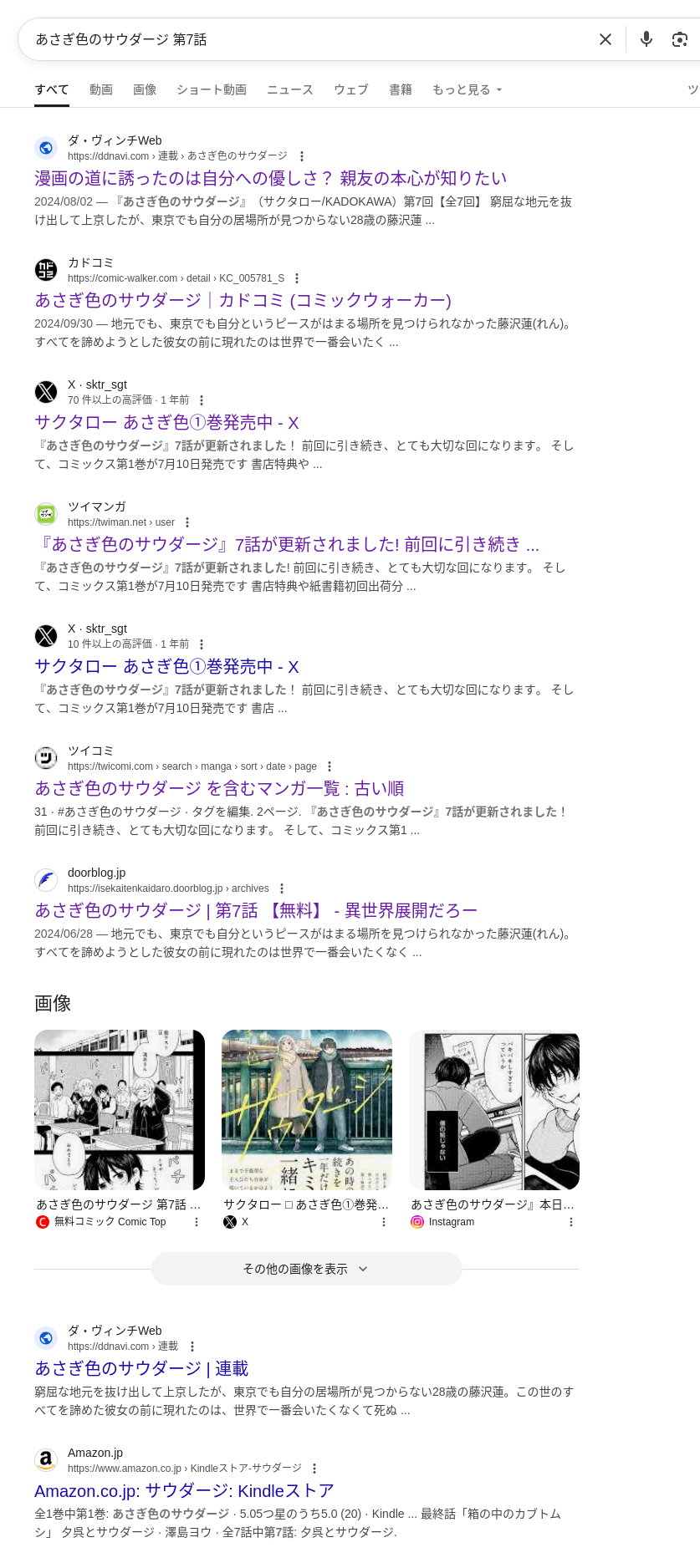Switch to the 画像 tab
This screenshot has height=1568, width=700.
point(145,89)
